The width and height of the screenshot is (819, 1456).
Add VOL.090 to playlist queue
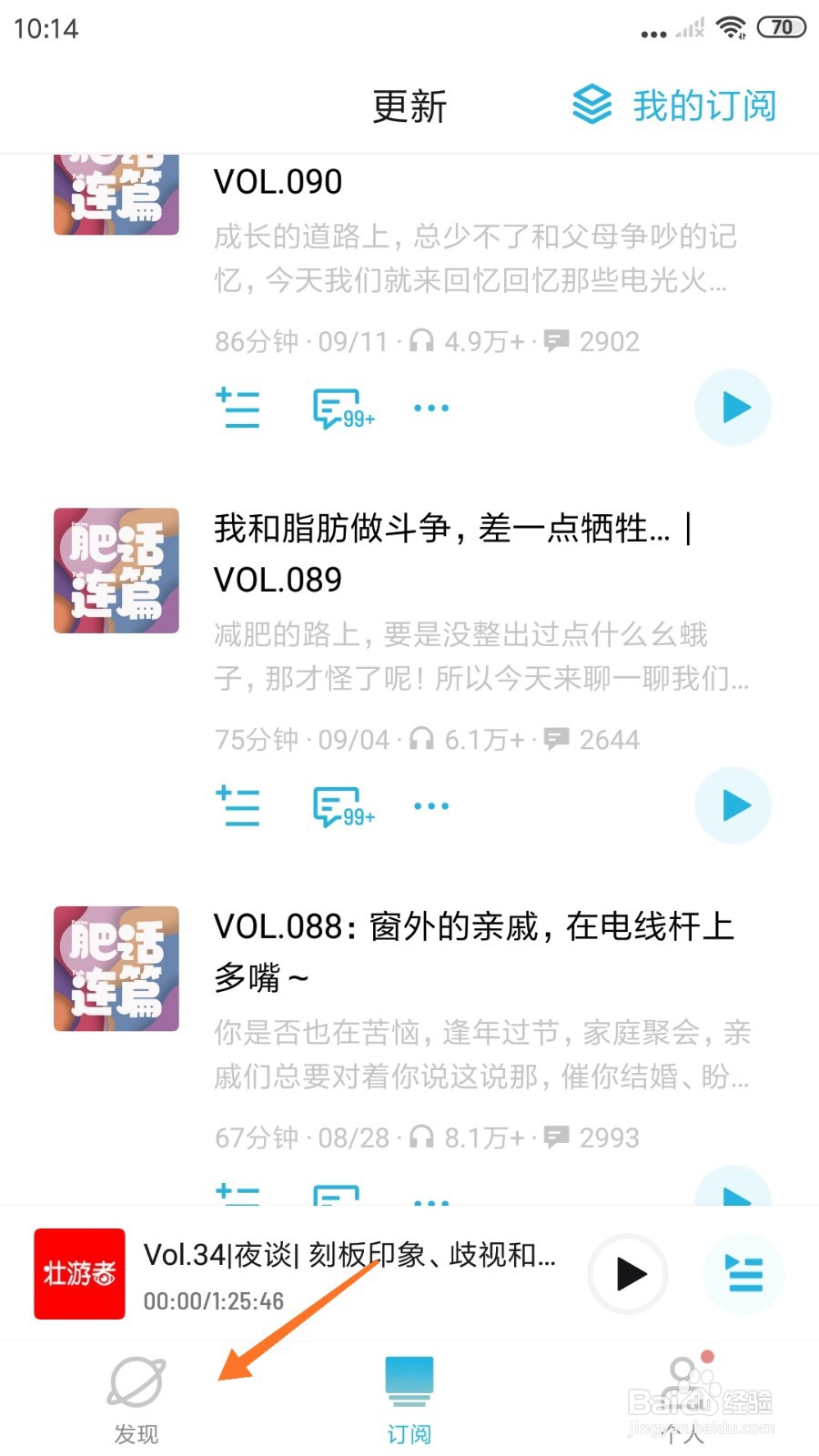238,408
